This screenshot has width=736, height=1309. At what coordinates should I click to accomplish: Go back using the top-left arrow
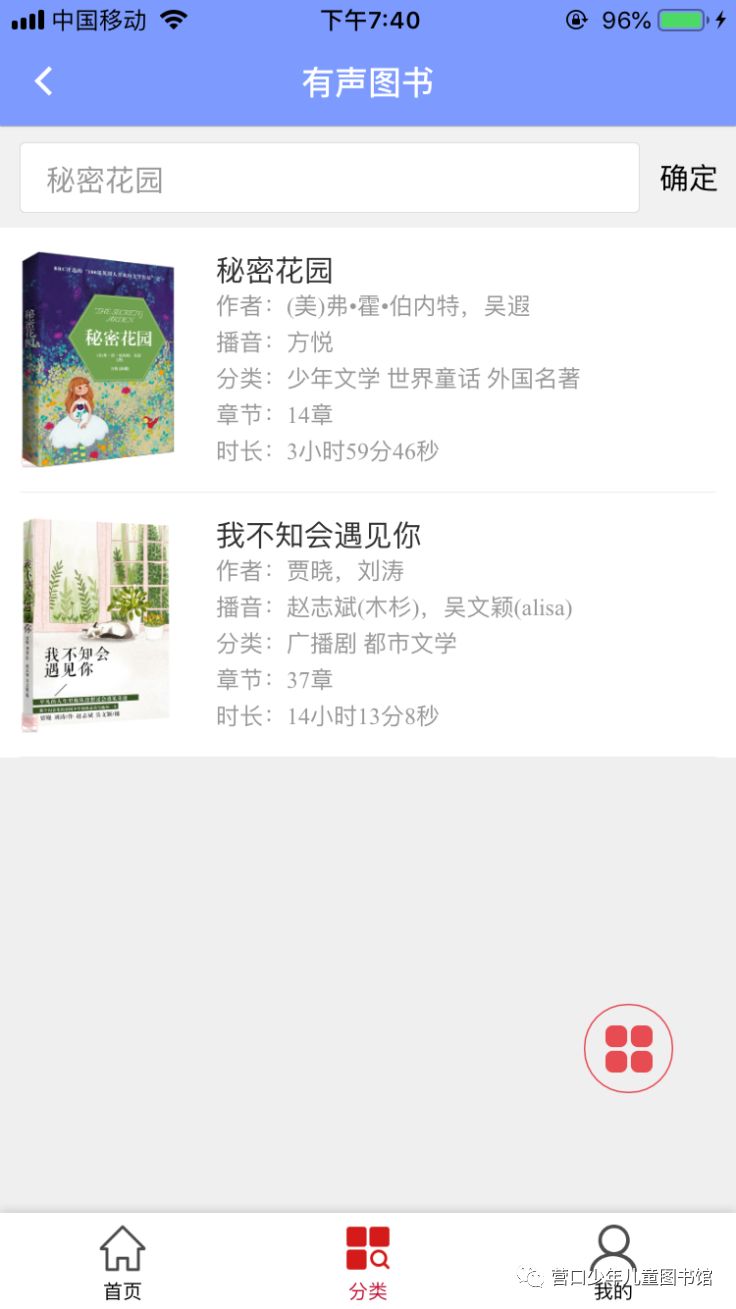click(43, 81)
